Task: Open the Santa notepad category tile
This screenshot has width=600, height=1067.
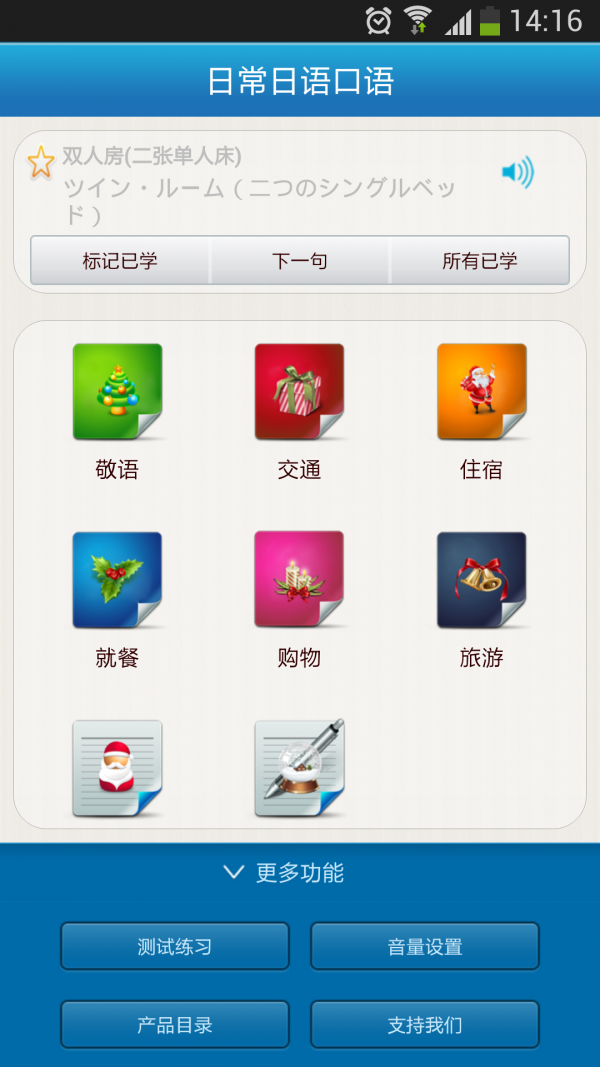Action: tap(117, 768)
